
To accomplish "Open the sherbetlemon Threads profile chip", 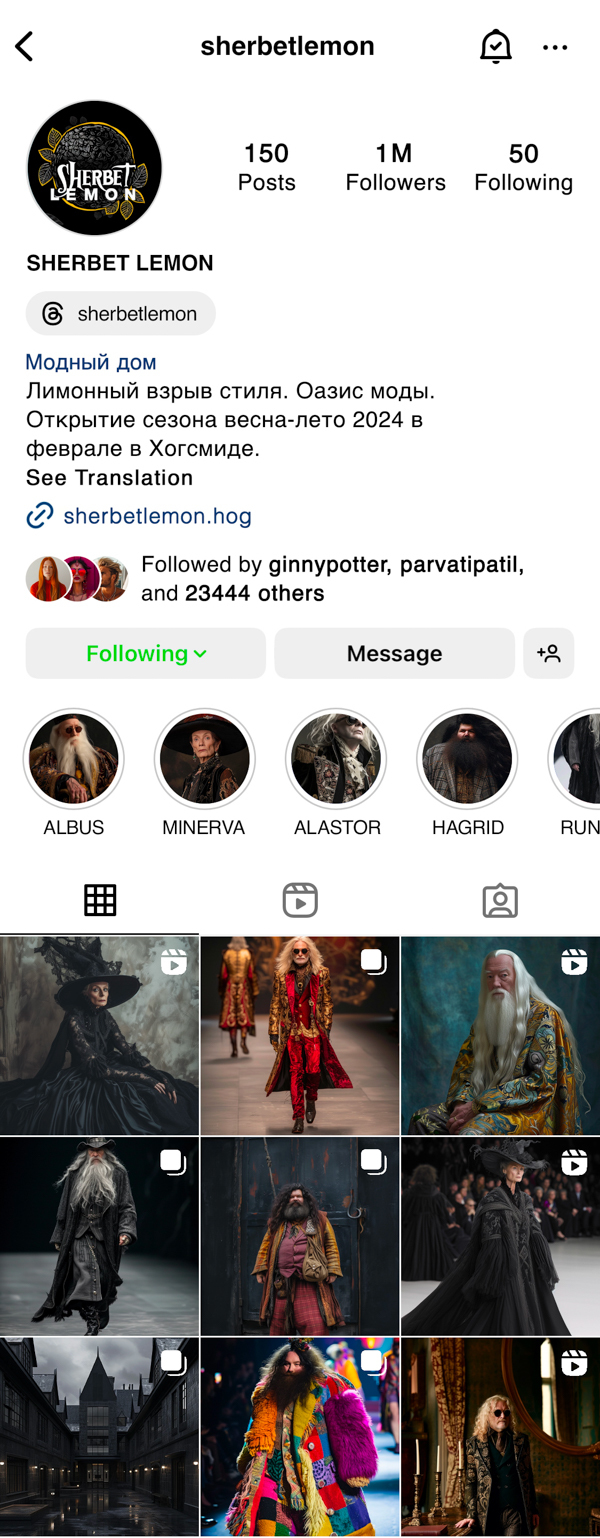I will coord(121,314).
